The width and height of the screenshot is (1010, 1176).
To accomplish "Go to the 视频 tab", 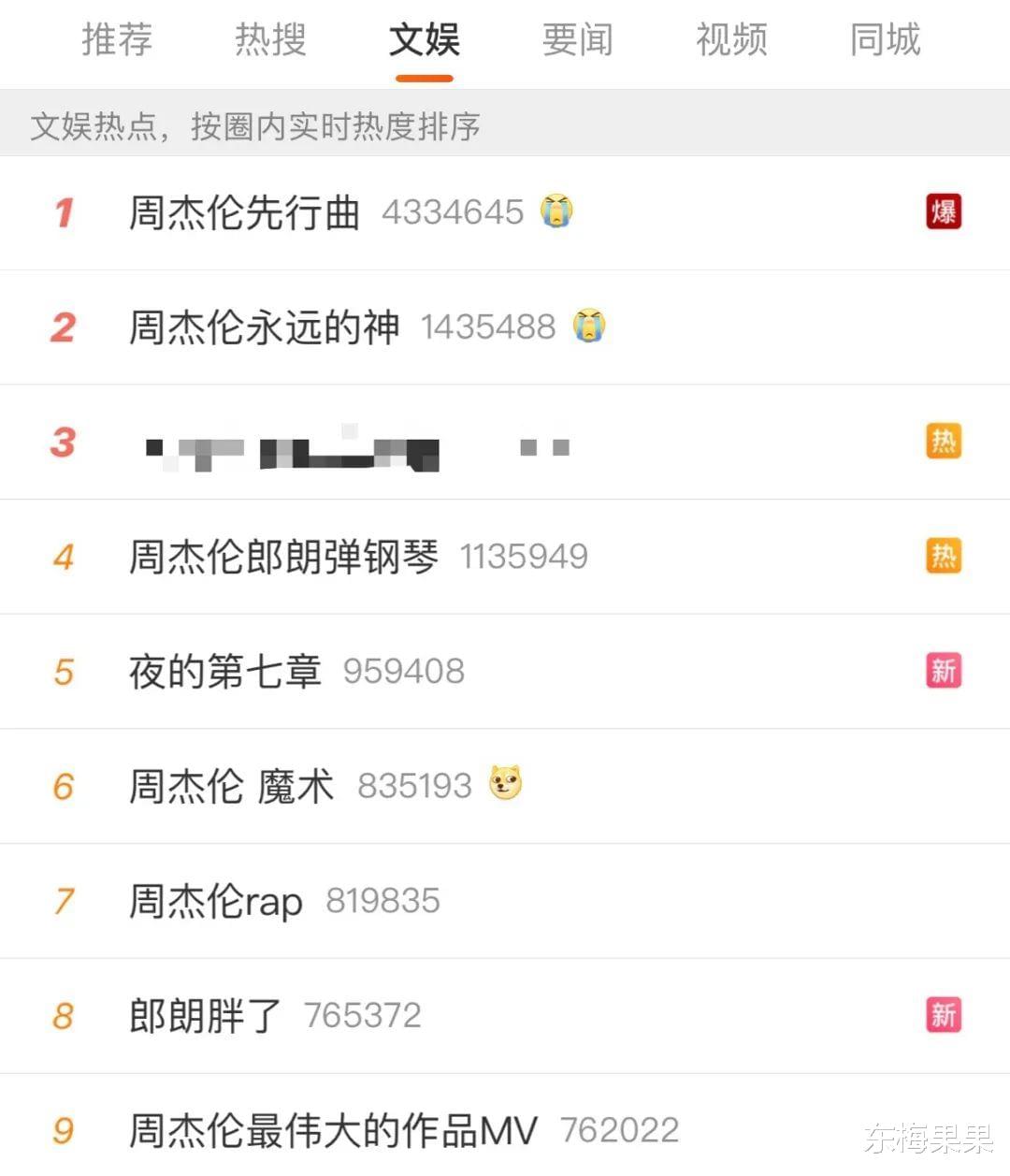I will pos(731,40).
